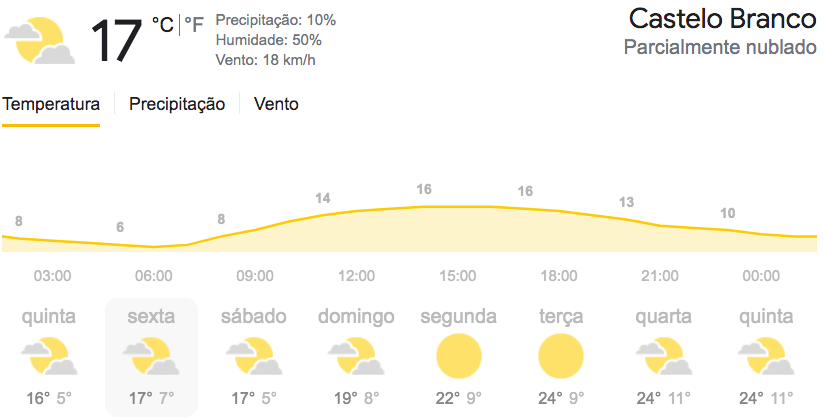Screen dimensions: 825x419
Task: Select quinta with 24° high and 11° low
Action: pyautogui.click(x=766, y=357)
